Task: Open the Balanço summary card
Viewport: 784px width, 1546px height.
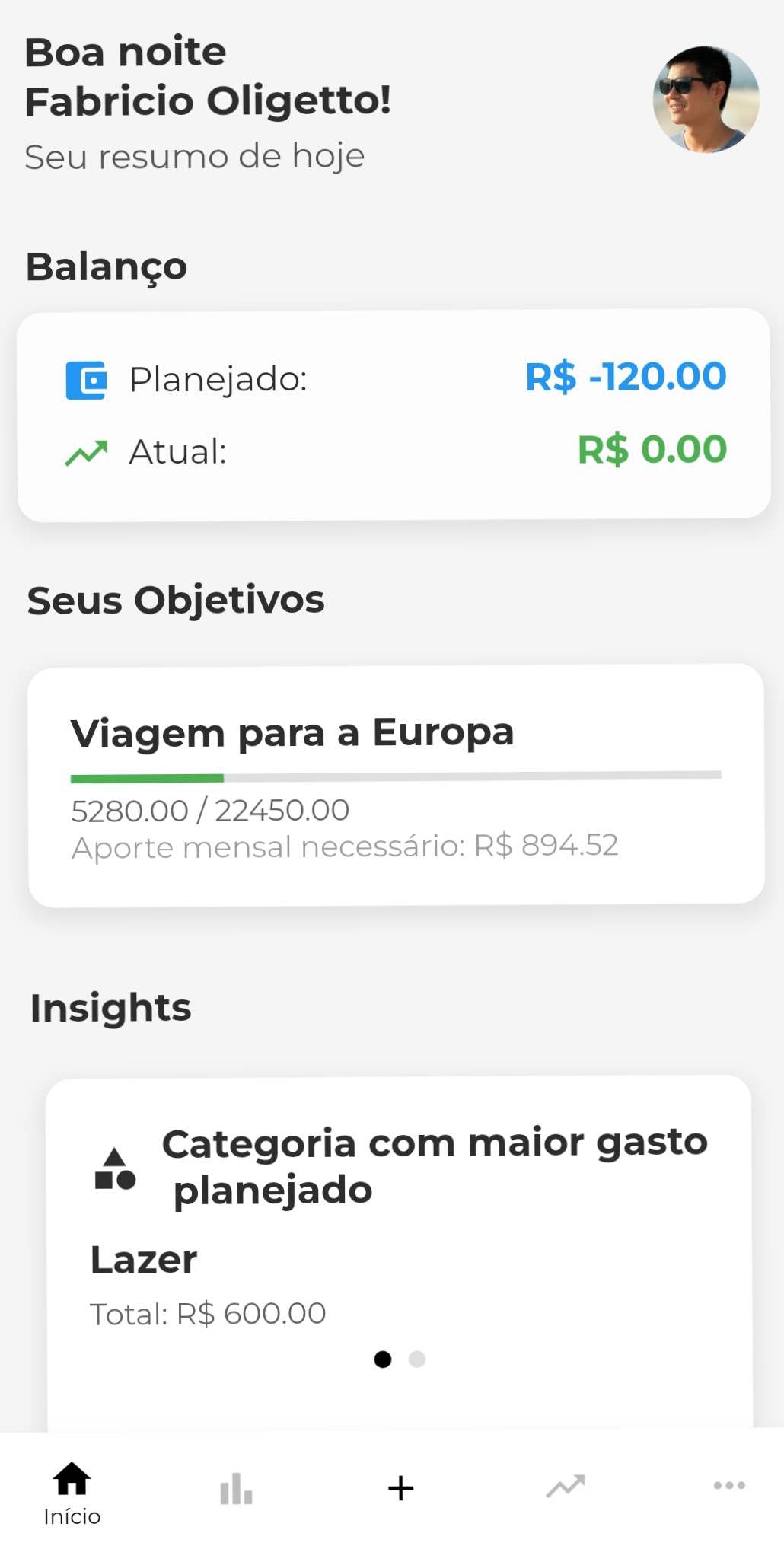Action: pos(394,415)
